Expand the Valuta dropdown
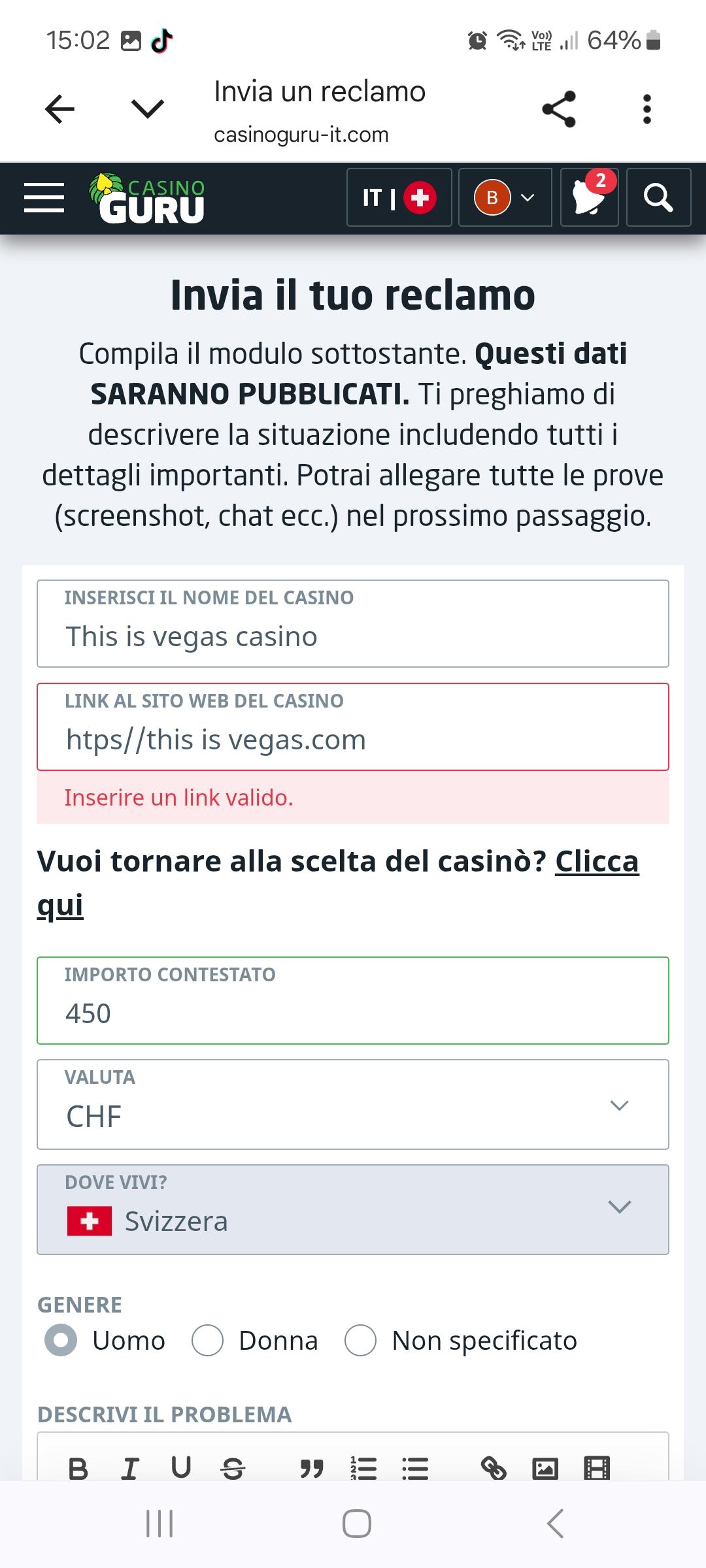 [353, 1105]
